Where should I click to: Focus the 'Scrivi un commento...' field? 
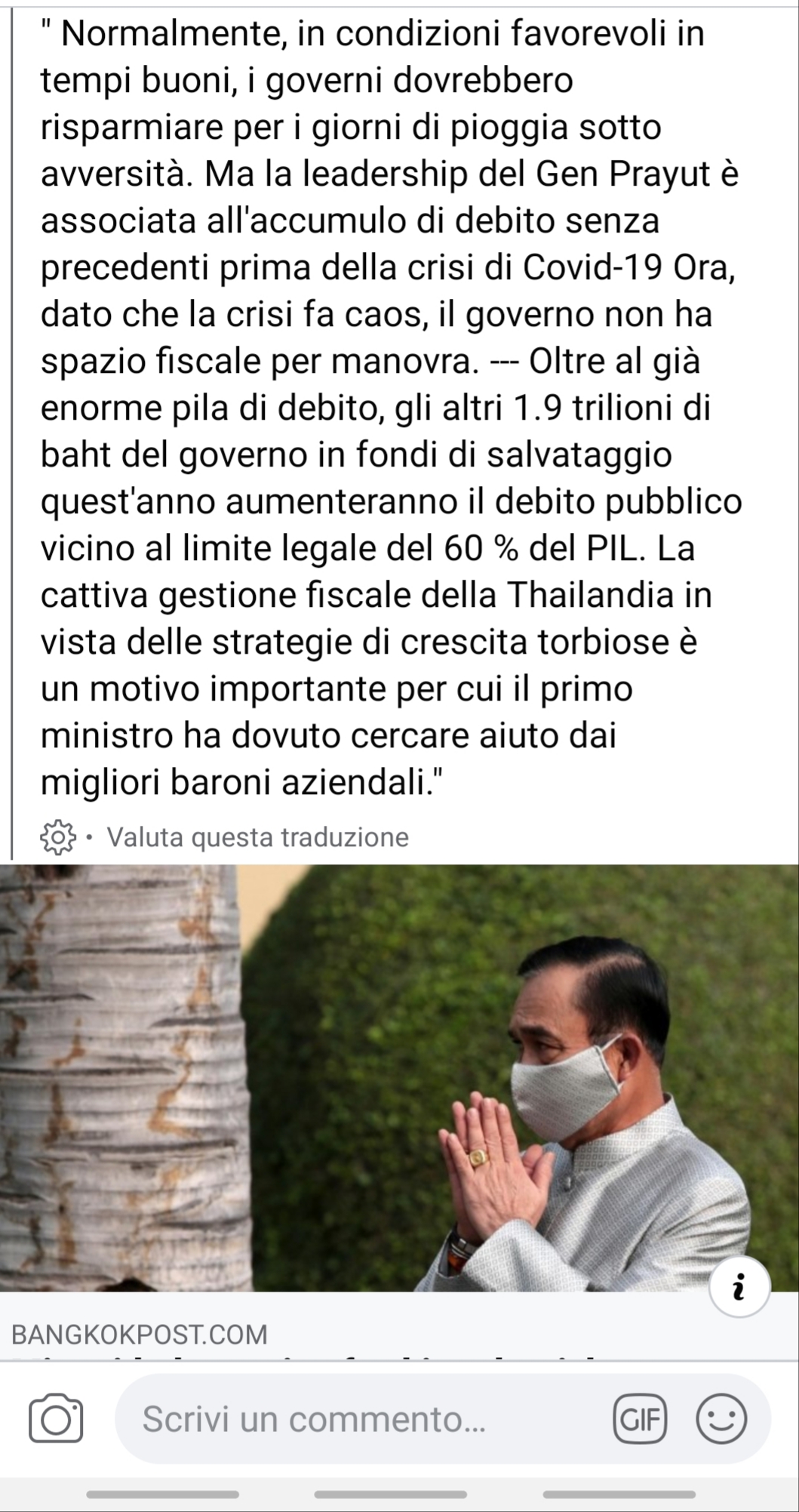point(362,1420)
